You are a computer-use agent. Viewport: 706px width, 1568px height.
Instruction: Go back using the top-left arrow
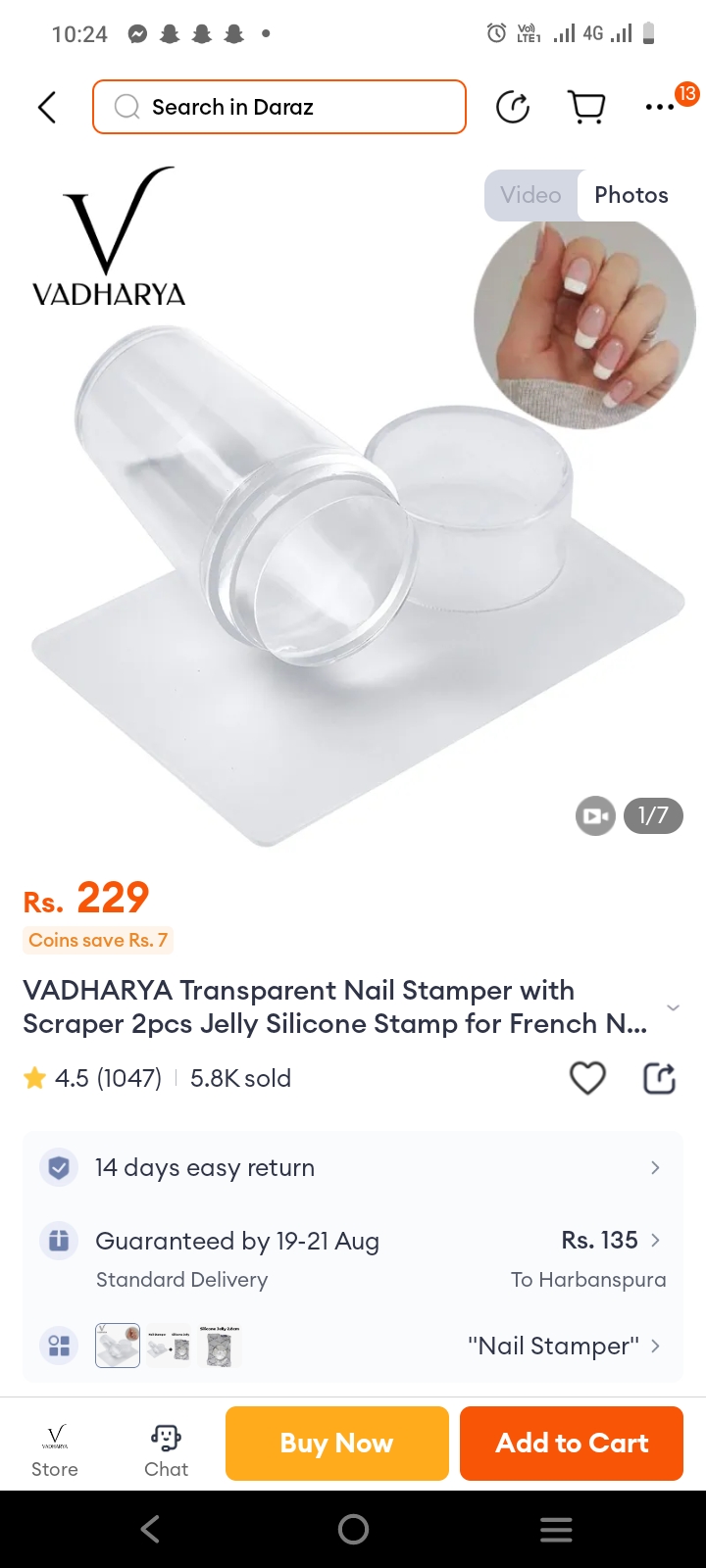click(x=46, y=107)
